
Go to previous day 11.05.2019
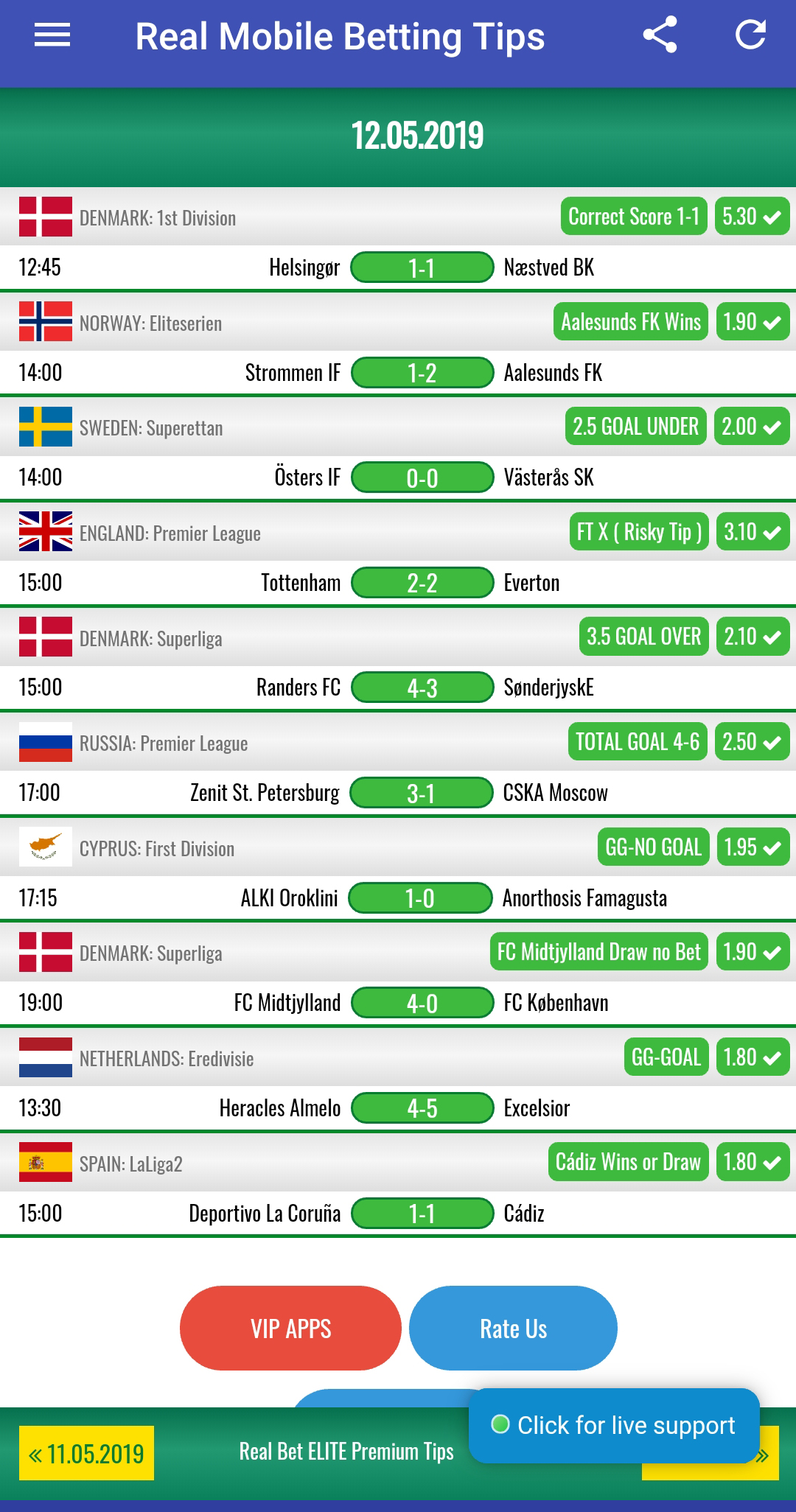tap(87, 1453)
